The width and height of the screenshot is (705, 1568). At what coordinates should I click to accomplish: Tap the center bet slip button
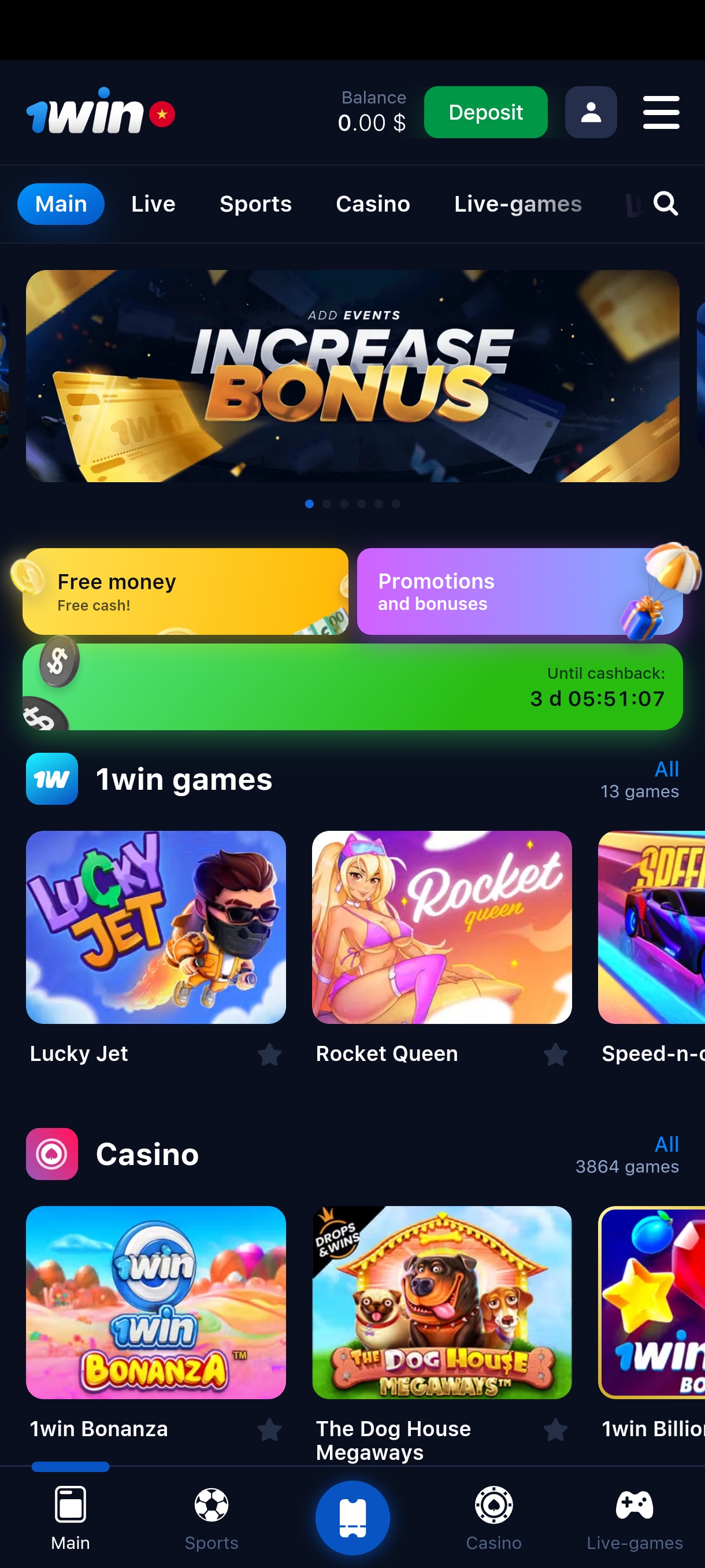[x=352, y=1518]
